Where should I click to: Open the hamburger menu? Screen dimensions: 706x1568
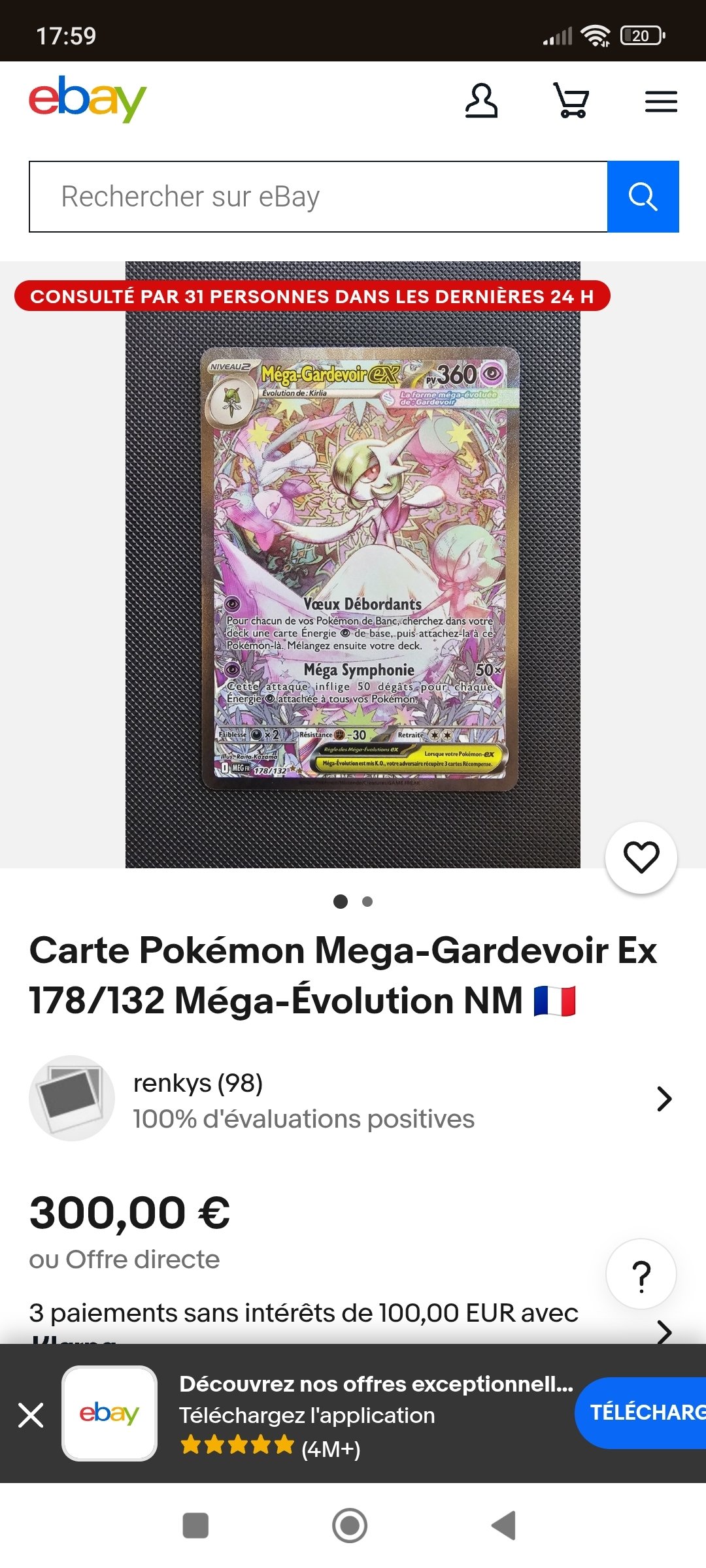(661, 102)
